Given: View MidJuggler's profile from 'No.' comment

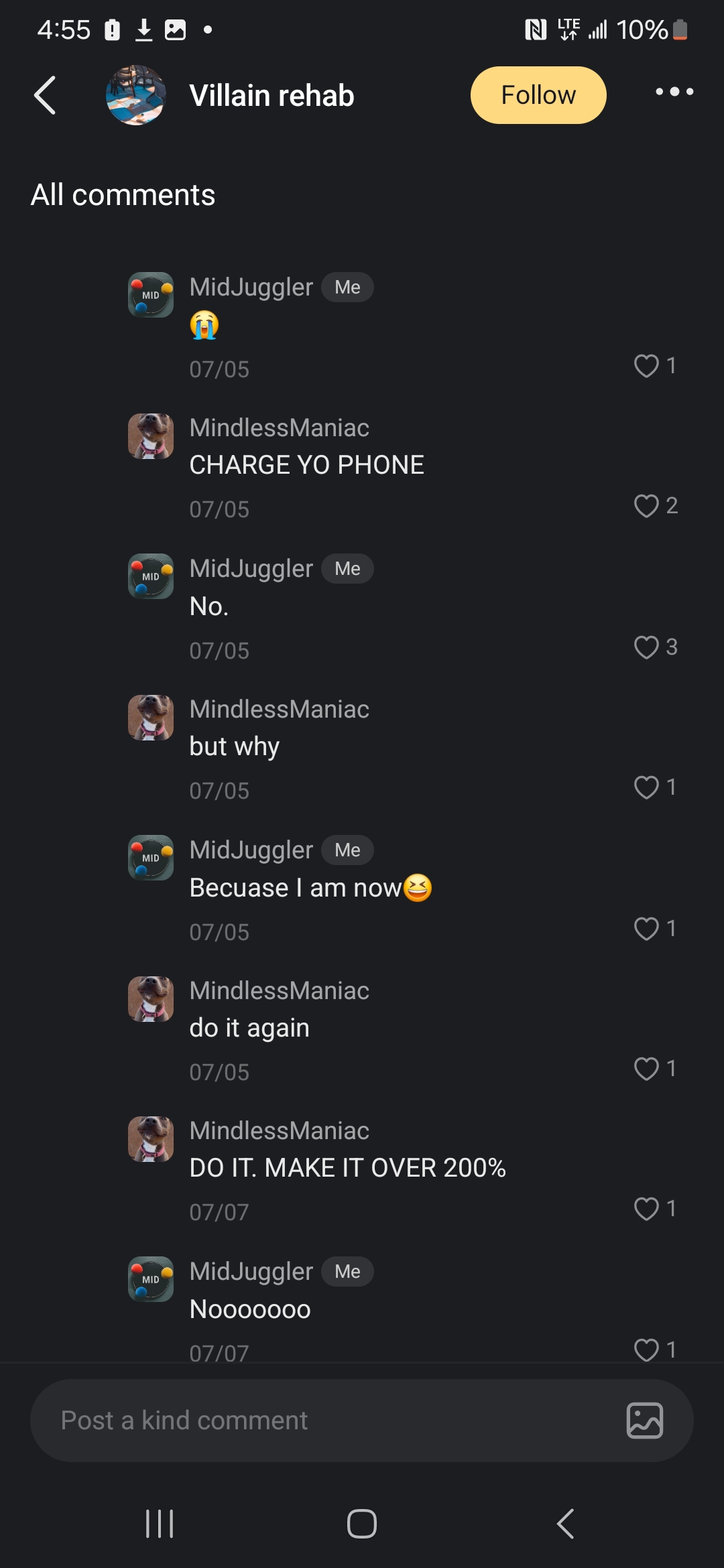Looking at the screenshot, I should (151, 576).
